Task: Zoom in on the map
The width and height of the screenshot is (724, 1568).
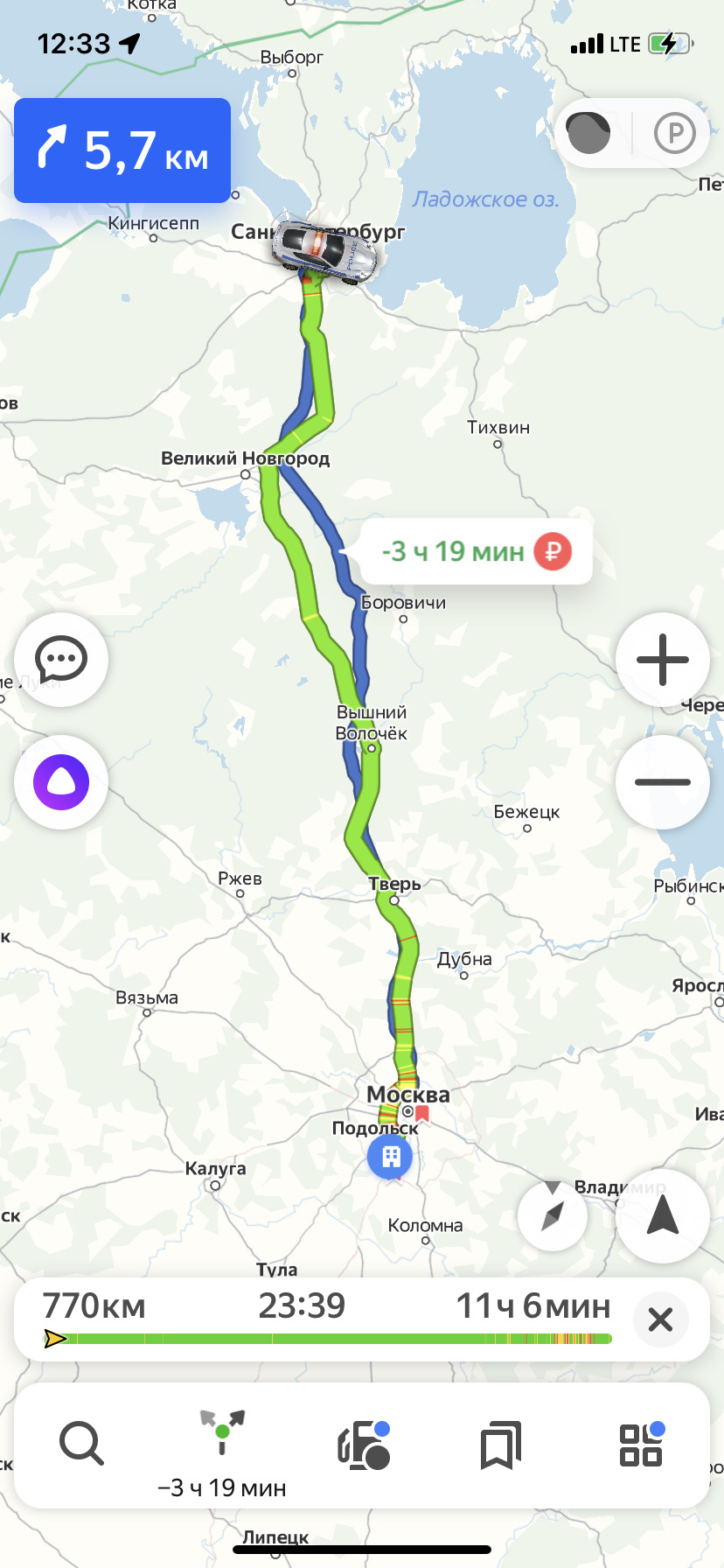Action: [662, 660]
